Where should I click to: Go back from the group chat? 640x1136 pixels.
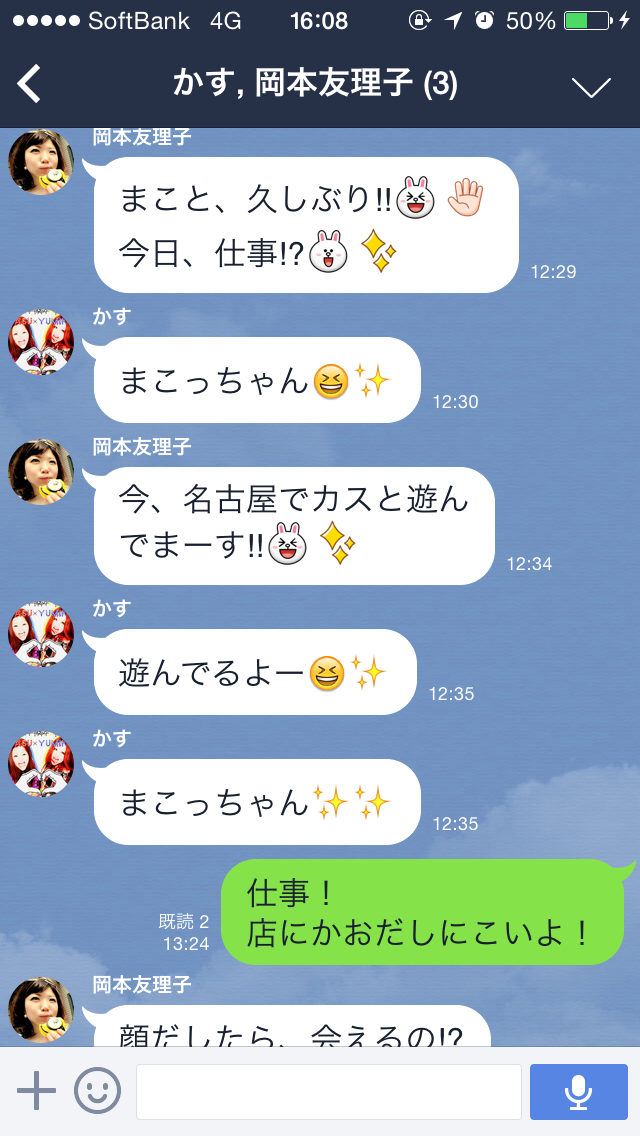coord(30,84)
